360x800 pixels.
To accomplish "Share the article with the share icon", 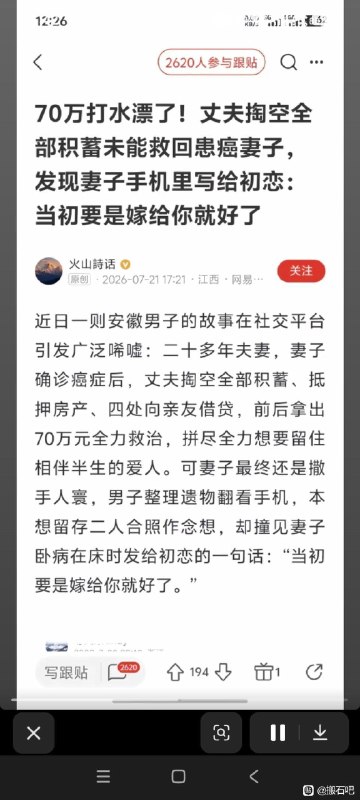I will 314,672.
